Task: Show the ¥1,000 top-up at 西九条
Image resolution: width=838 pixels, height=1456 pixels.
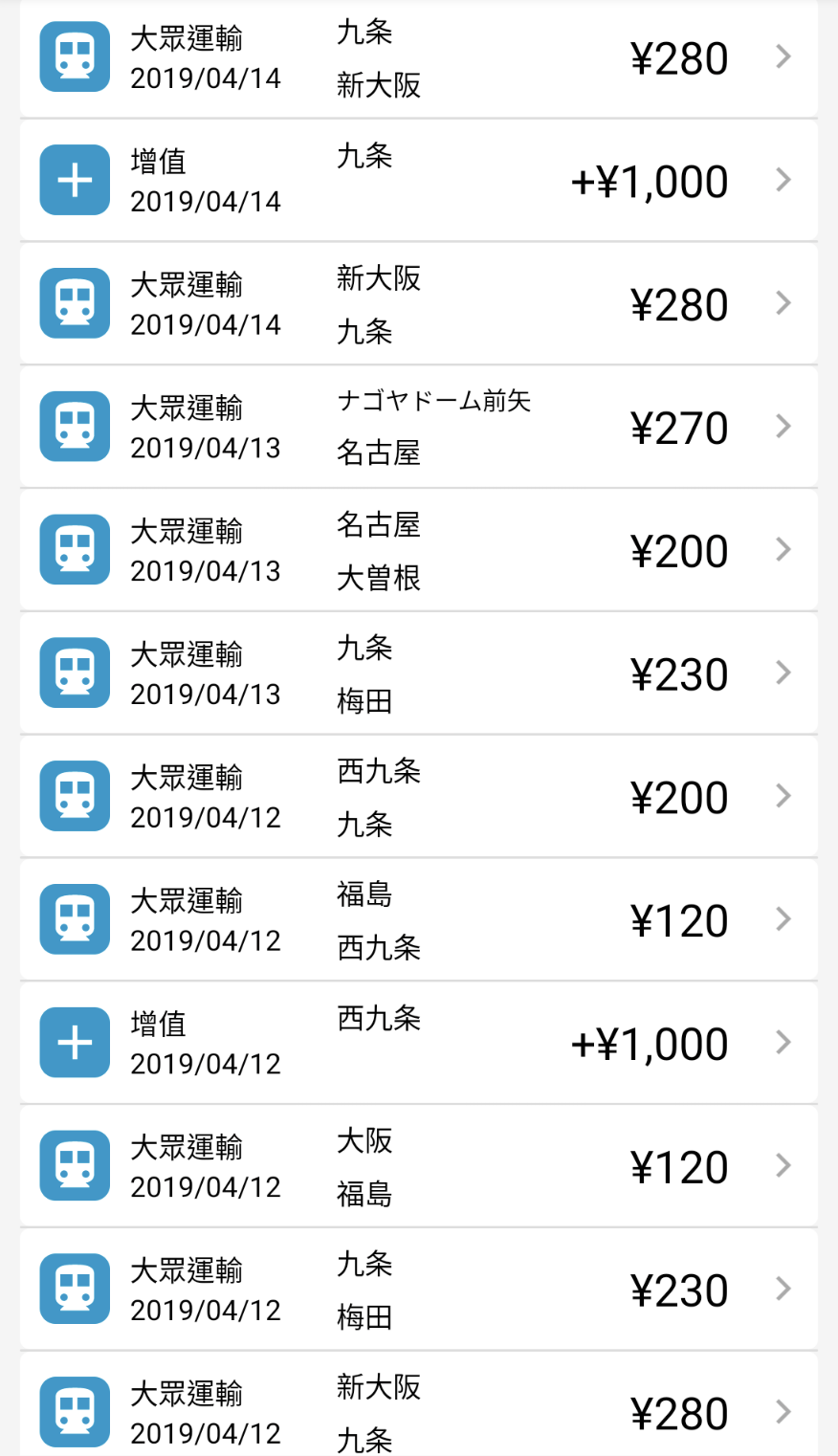Action: pos(418,1043)
